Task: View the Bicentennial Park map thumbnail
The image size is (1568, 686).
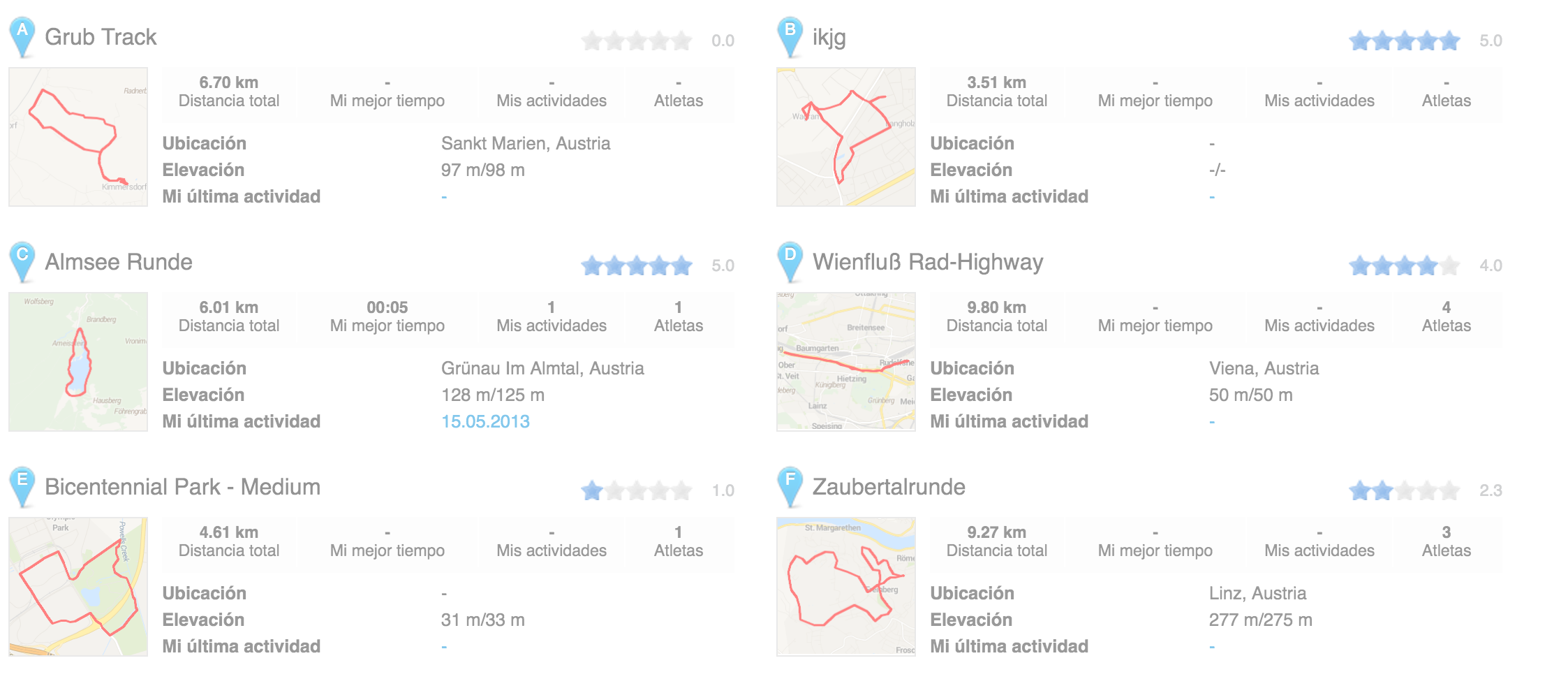Action: pos(78,587)
